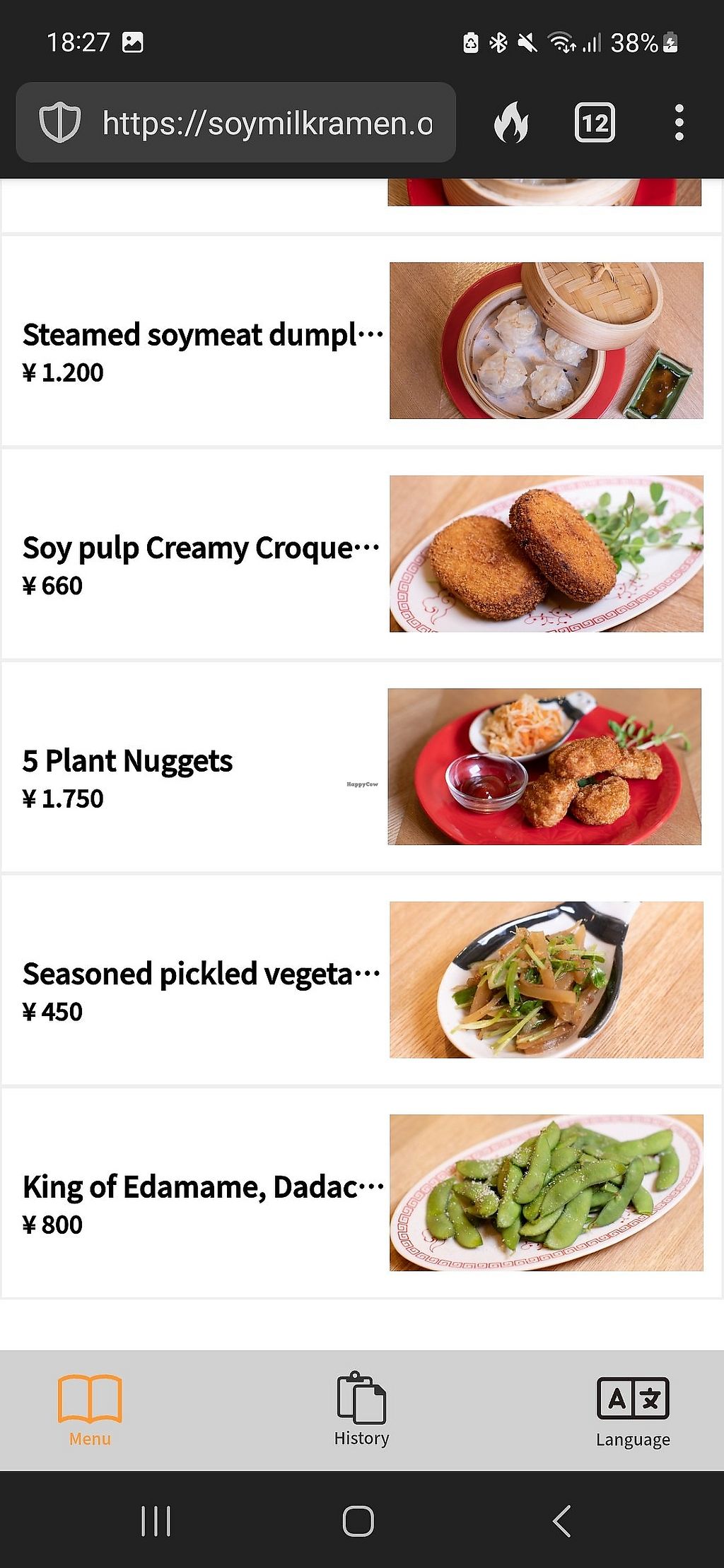Open the order History tab
The image size is (724, 1568).
coord(361,1410)
